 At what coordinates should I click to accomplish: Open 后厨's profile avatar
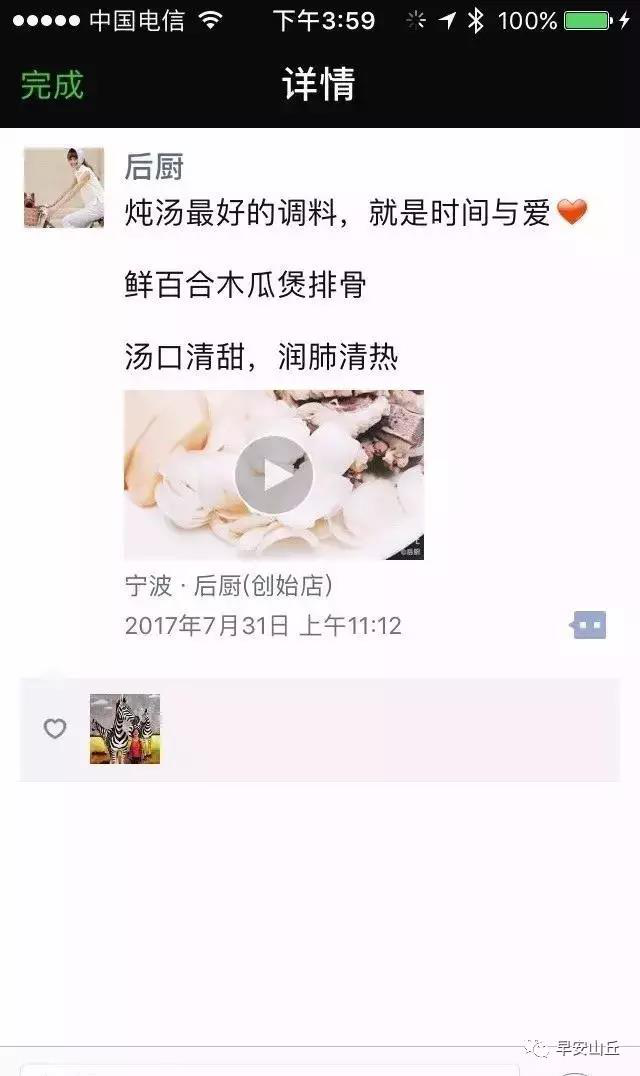click(x=64, y=188)
